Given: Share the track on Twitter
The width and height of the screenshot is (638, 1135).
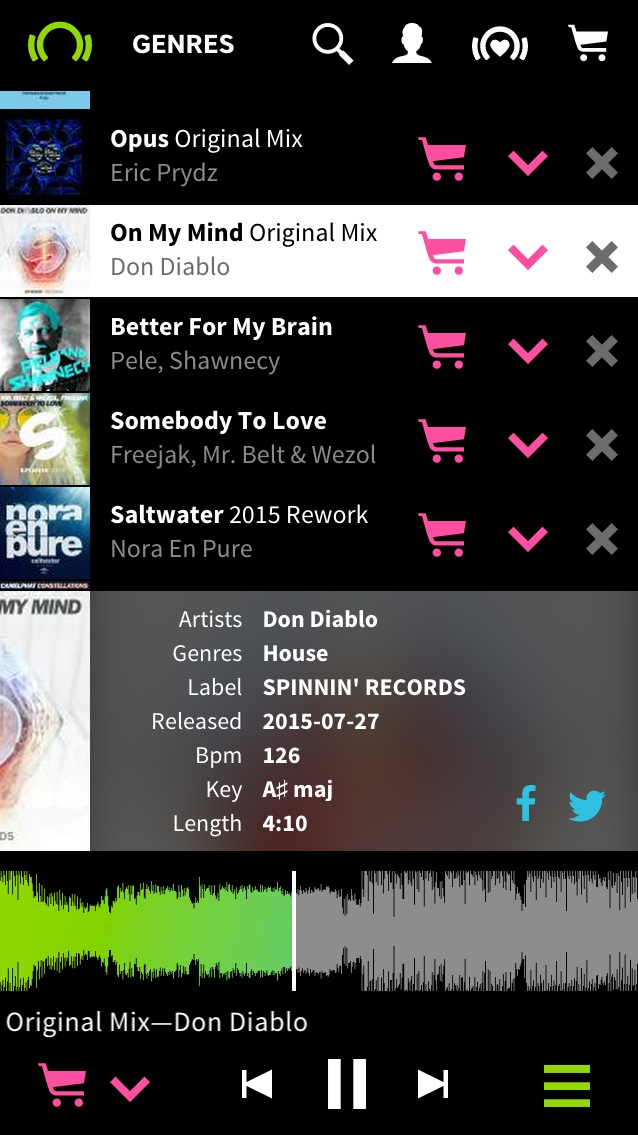Looking at the screenshot, I should pyautogui.click(x=587, y=805).
